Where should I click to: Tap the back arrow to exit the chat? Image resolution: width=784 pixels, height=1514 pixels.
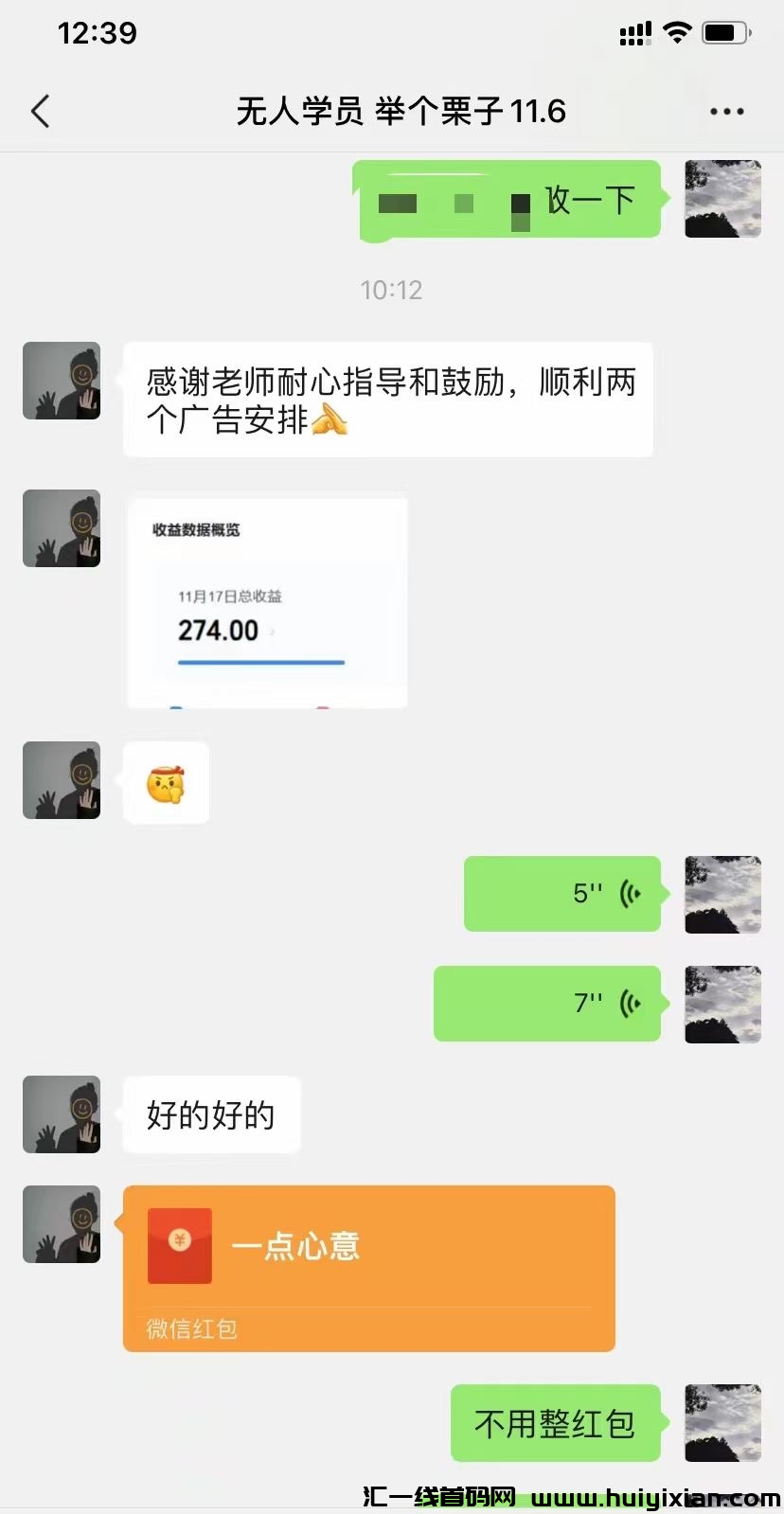(x=40, y=111)
